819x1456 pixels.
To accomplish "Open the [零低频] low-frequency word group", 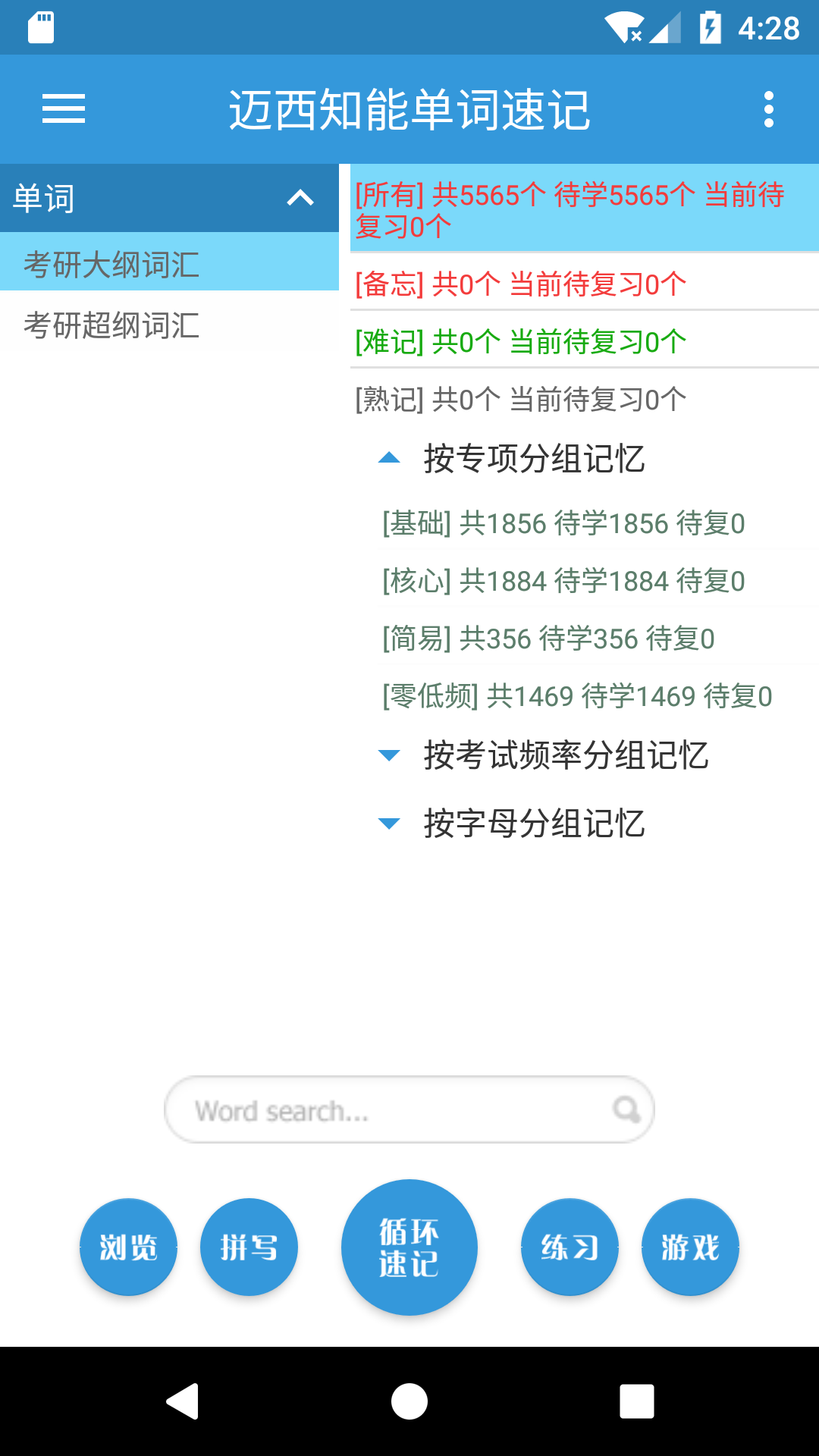I will tap(576, 694).
